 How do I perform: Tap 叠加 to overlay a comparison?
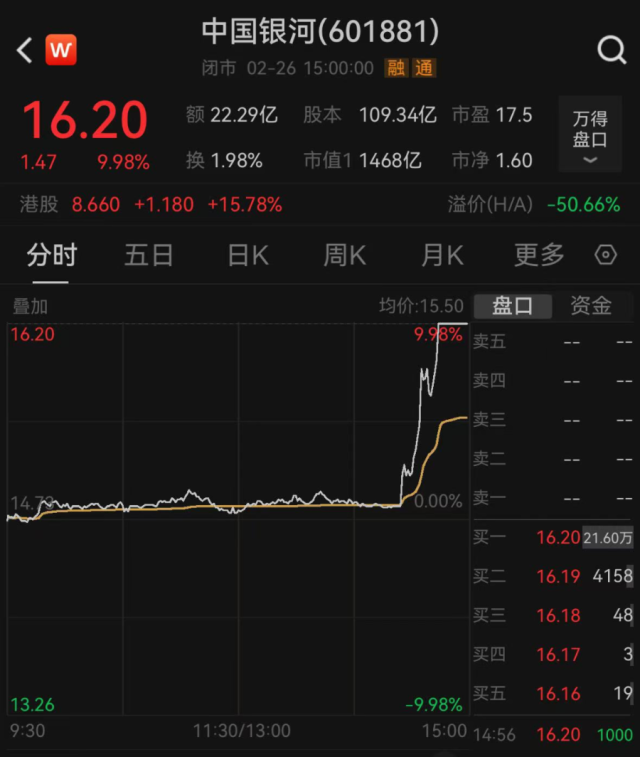[30, 307]
